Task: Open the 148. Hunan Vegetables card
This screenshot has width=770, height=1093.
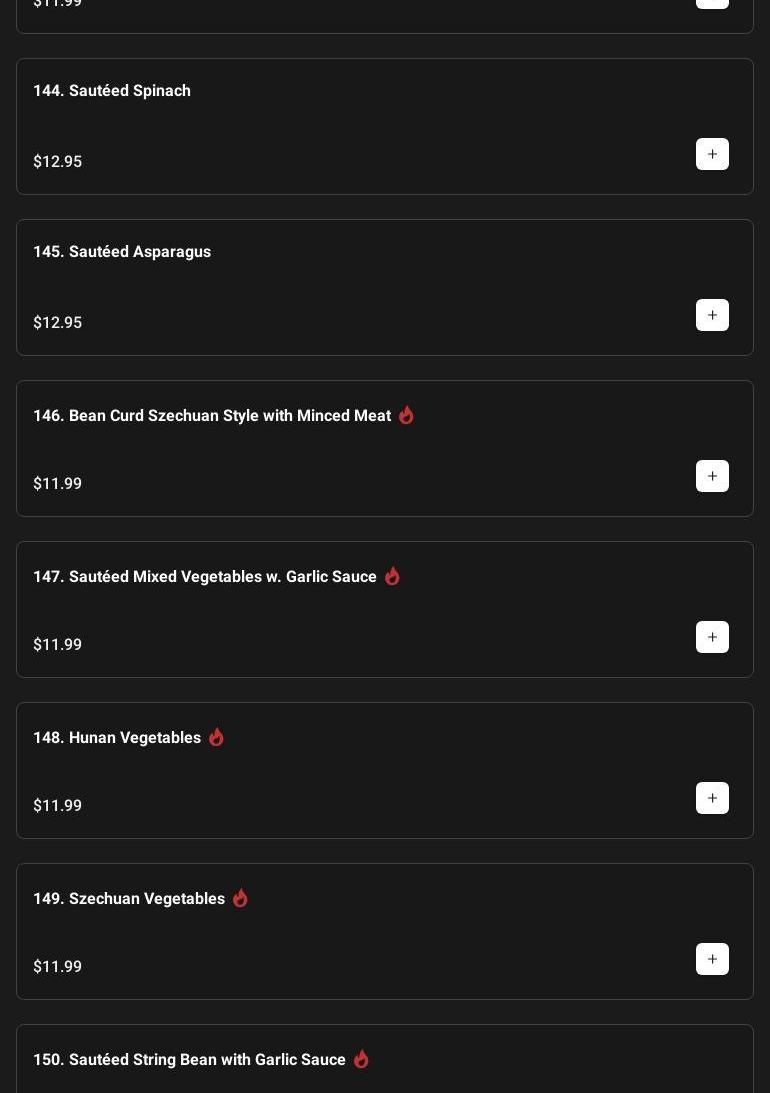Action: point(117,738)
